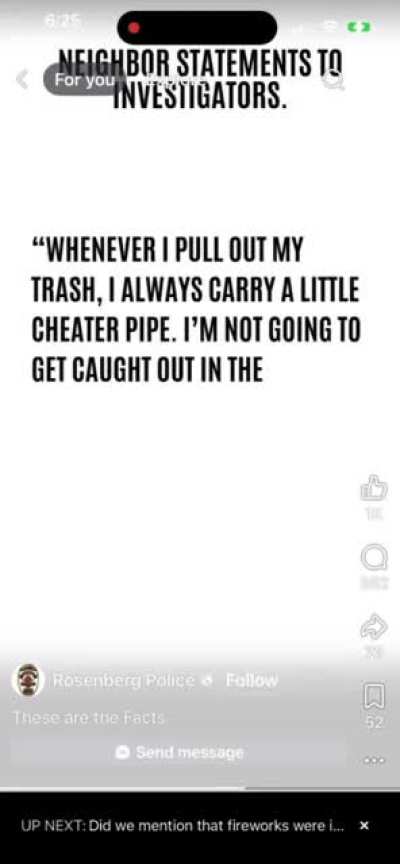Follow Rosenberg Police
Viewport: 400px width, 864px height.
tap(251, 681)
